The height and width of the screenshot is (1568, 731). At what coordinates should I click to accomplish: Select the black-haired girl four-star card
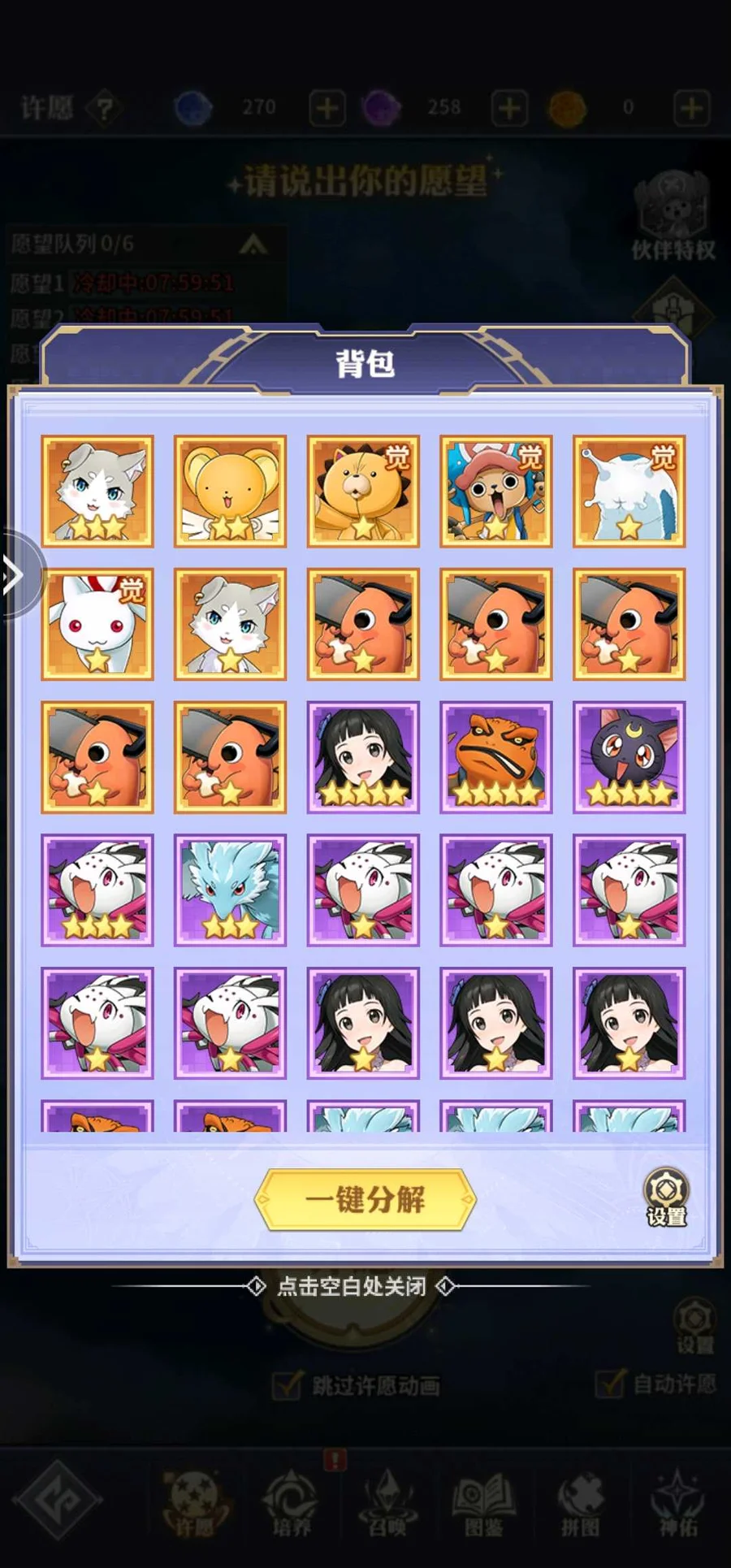[363, 757]
